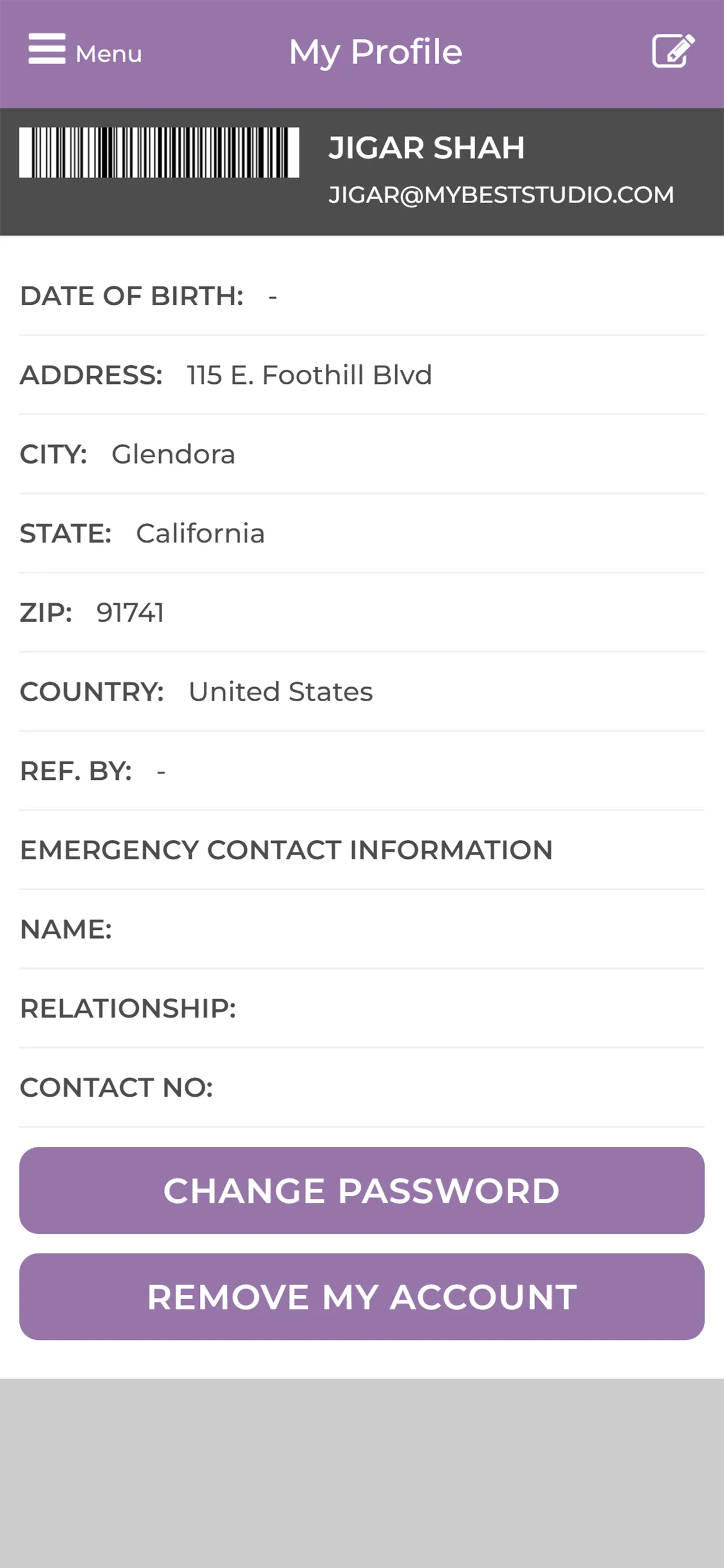Tap the Change Password button

[x=362, y=1191]
